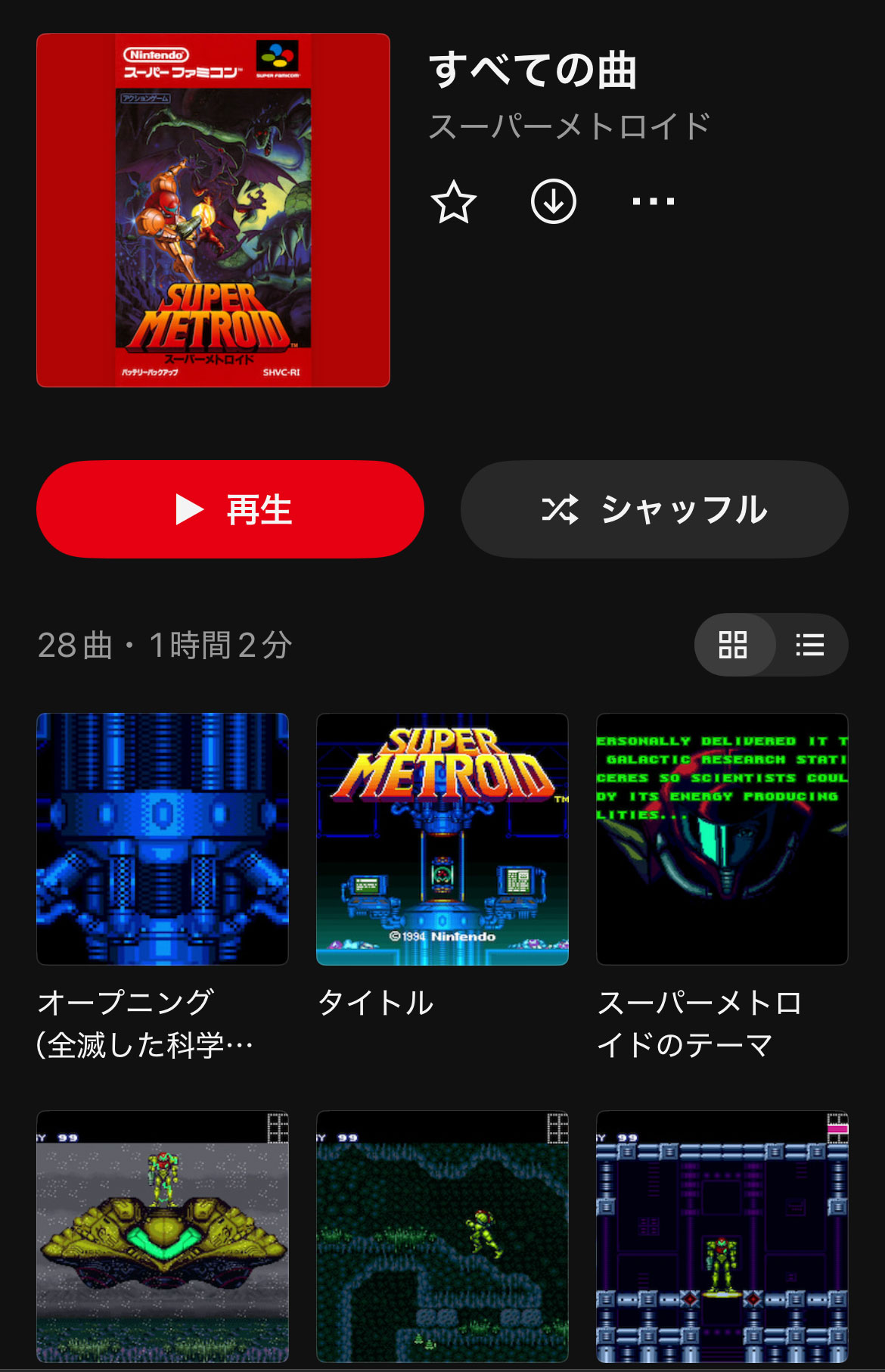Start playback with the red 再生 button
Screen dimensions: 885x1372
(x=230, y=509)
